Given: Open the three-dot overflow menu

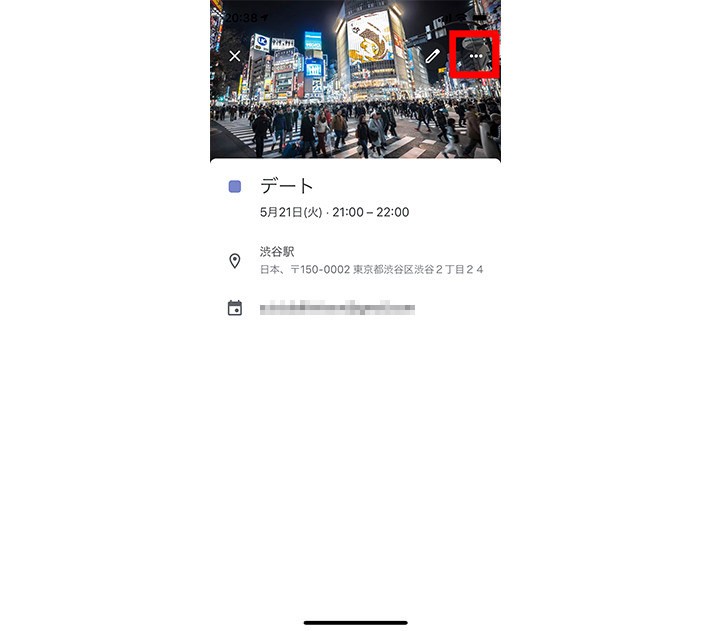Looking at the screenshot, I should click(476, 56).
